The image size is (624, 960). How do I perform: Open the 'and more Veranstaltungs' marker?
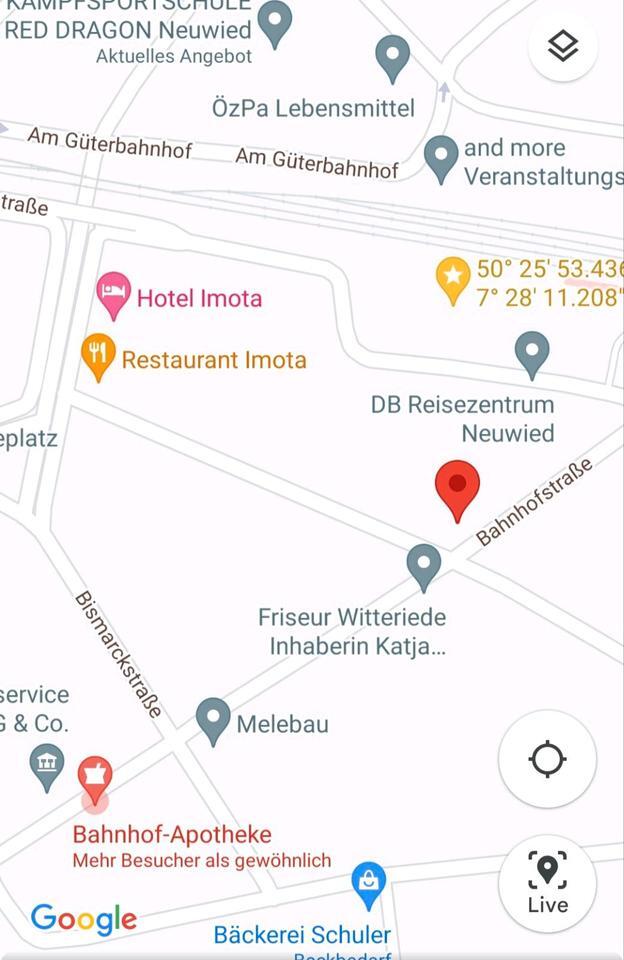click(441, 158)
